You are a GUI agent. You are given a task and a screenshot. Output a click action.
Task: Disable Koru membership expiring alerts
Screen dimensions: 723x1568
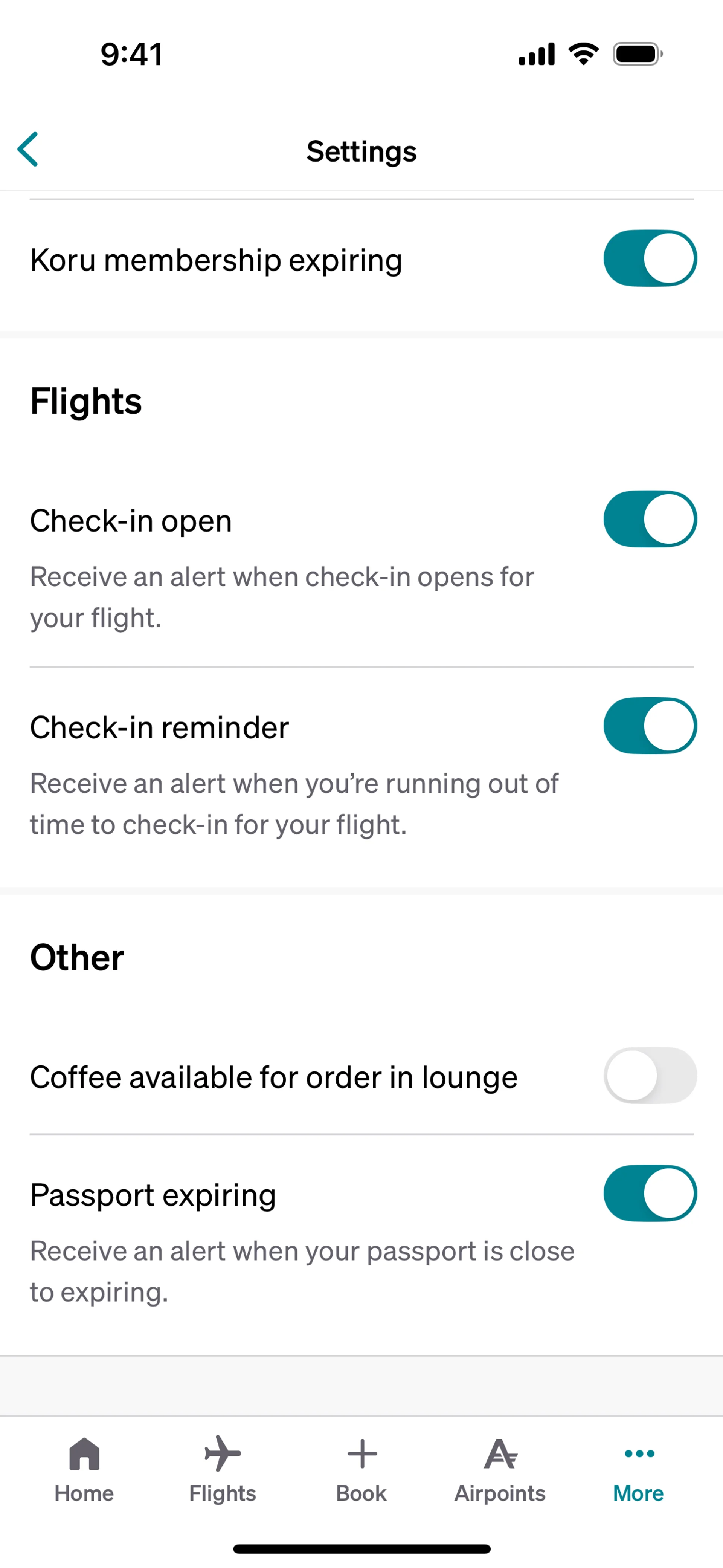[649, 258]
